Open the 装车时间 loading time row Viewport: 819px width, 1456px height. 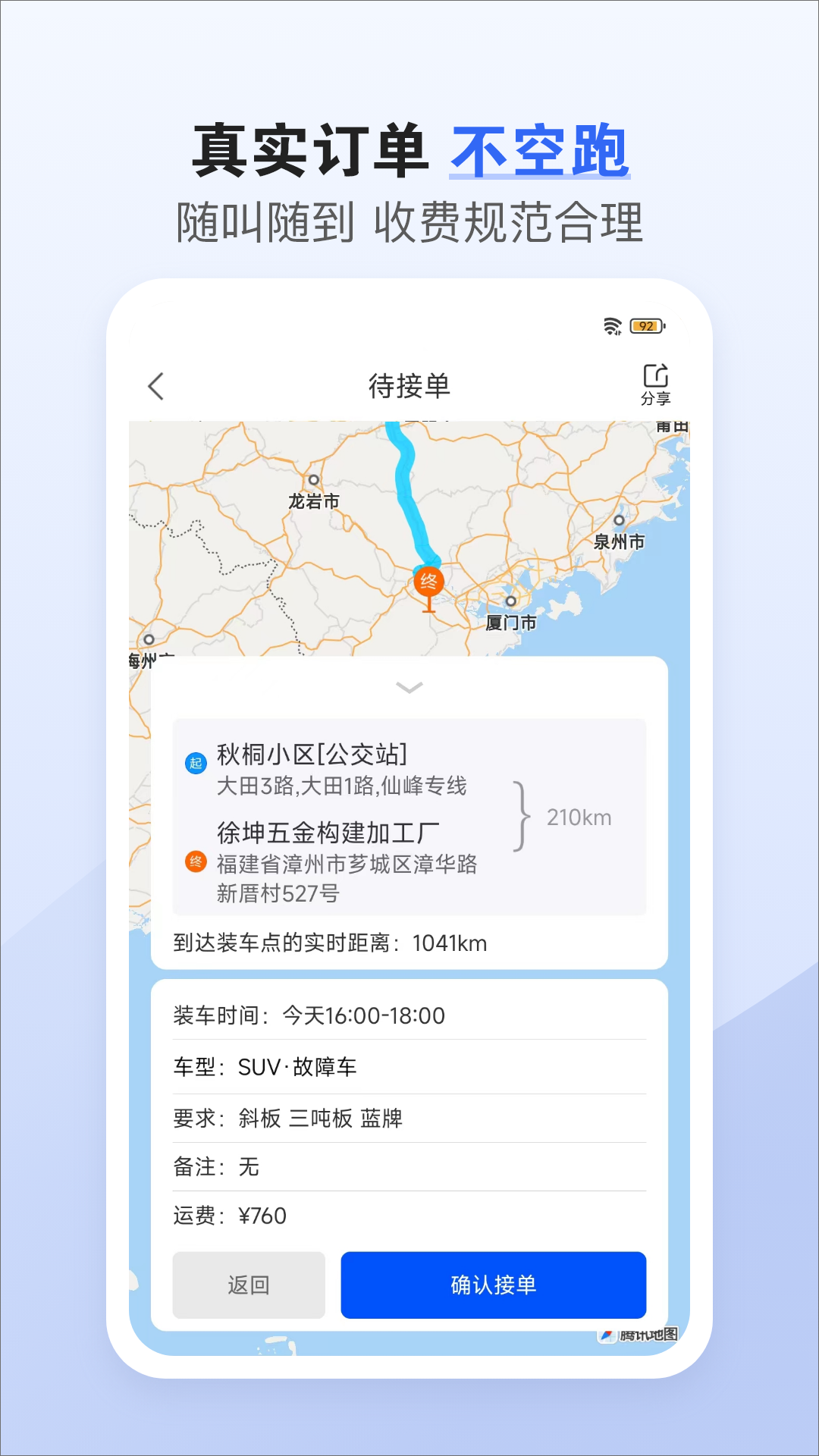[x=307, y=1014]
